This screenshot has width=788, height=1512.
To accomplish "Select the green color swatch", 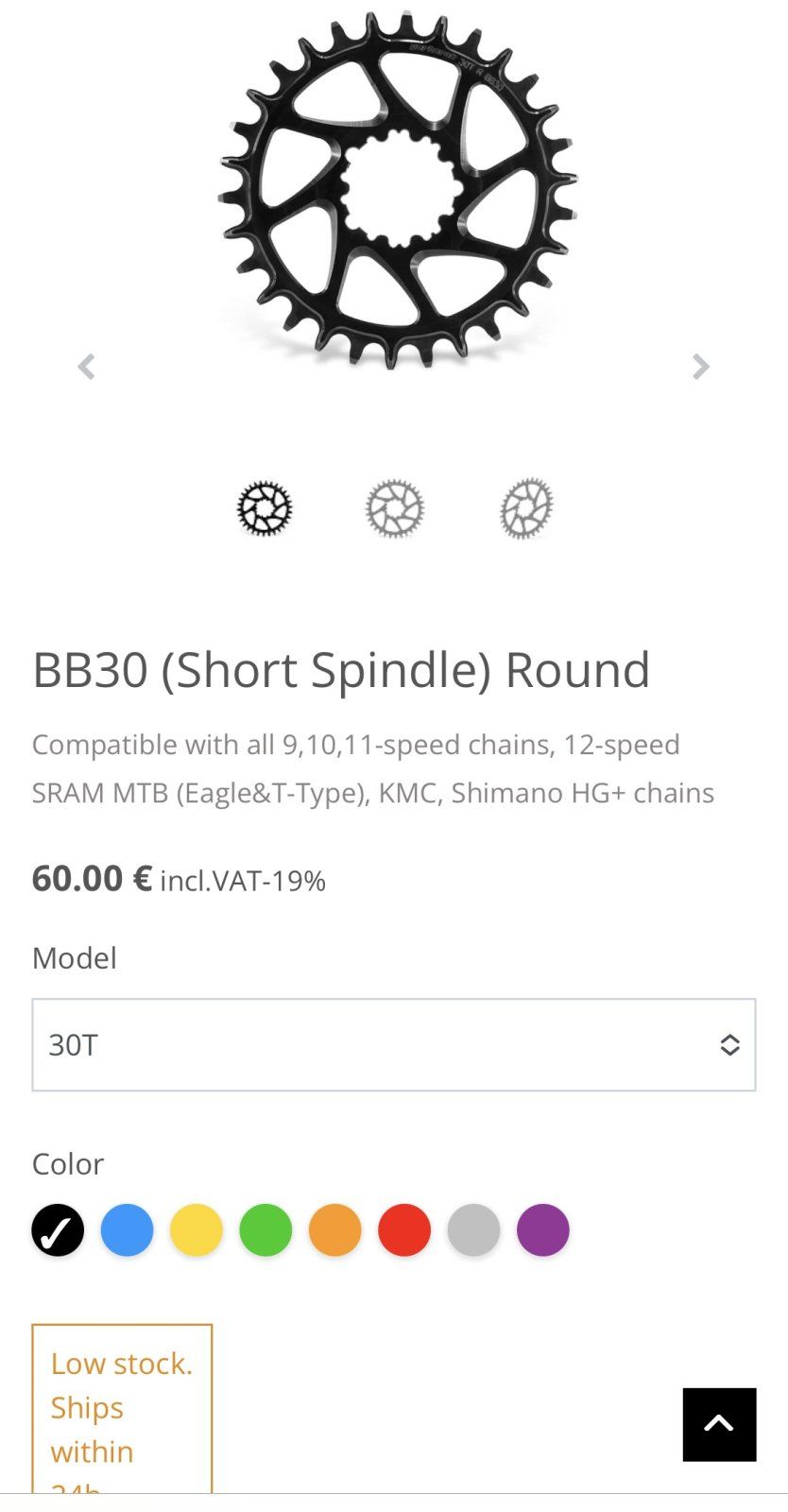I will pos(266,1230).
